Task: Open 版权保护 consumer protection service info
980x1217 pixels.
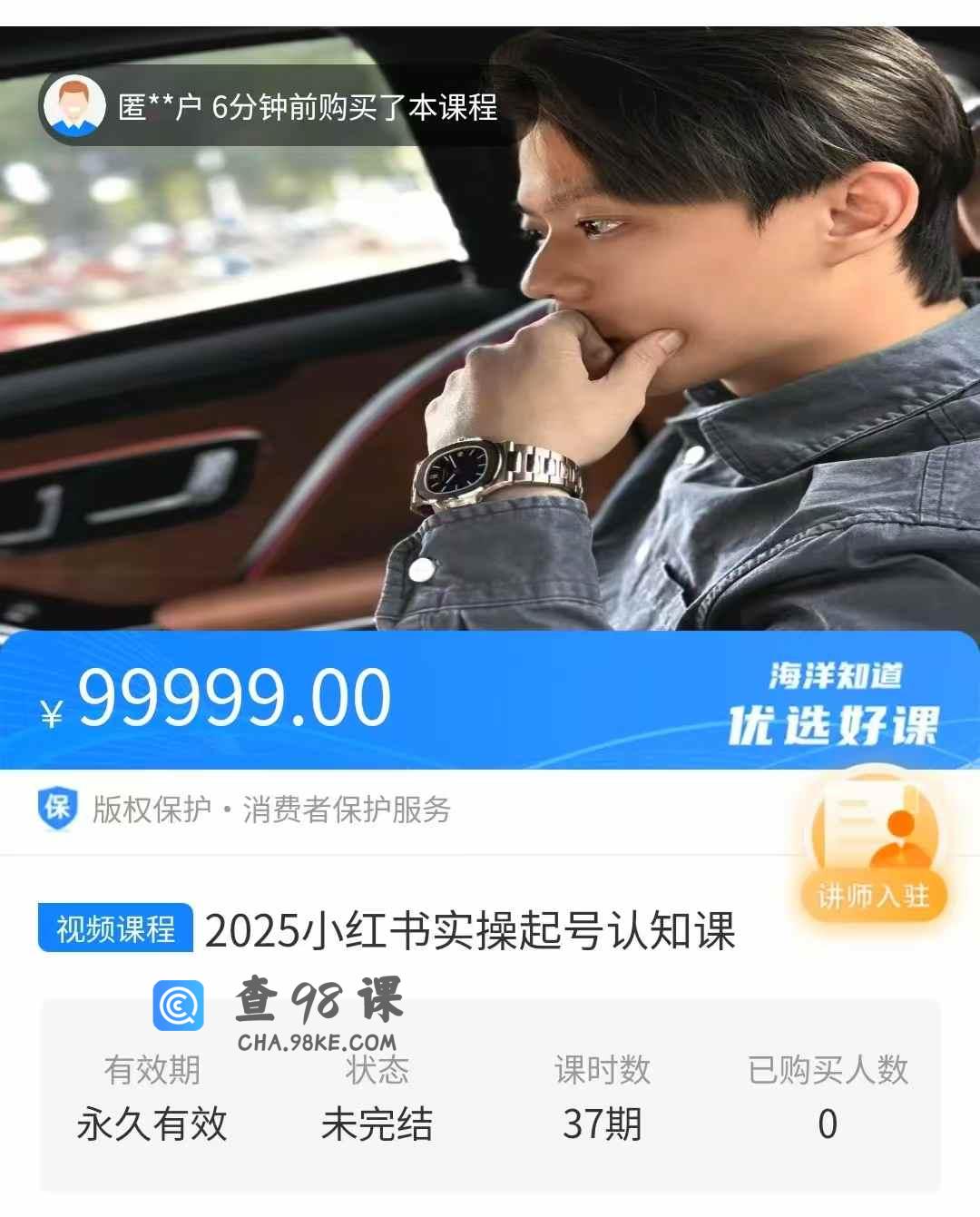Action: [x=270, y=810]
